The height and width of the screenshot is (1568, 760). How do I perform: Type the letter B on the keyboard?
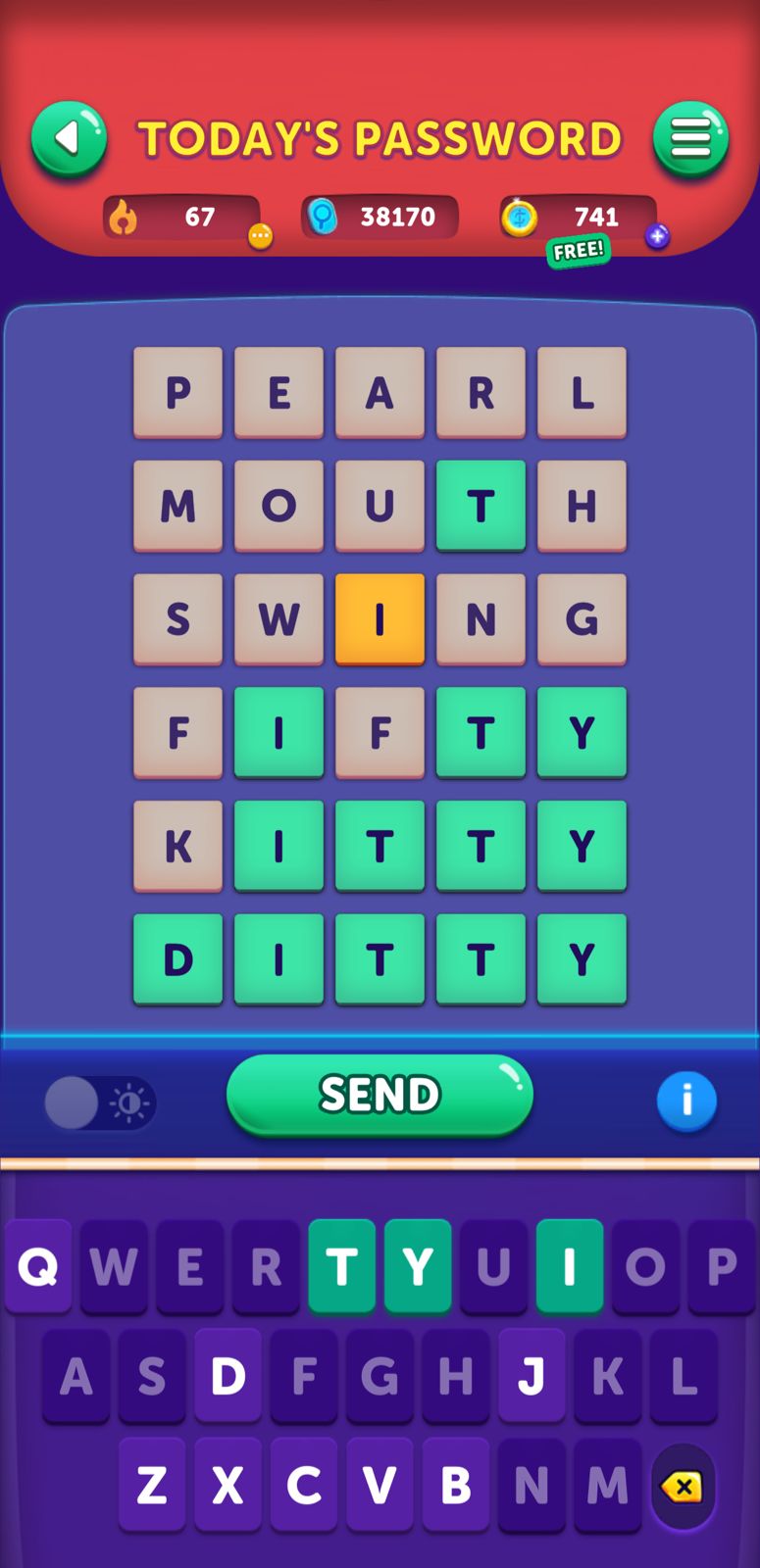tap(455, 1487)
